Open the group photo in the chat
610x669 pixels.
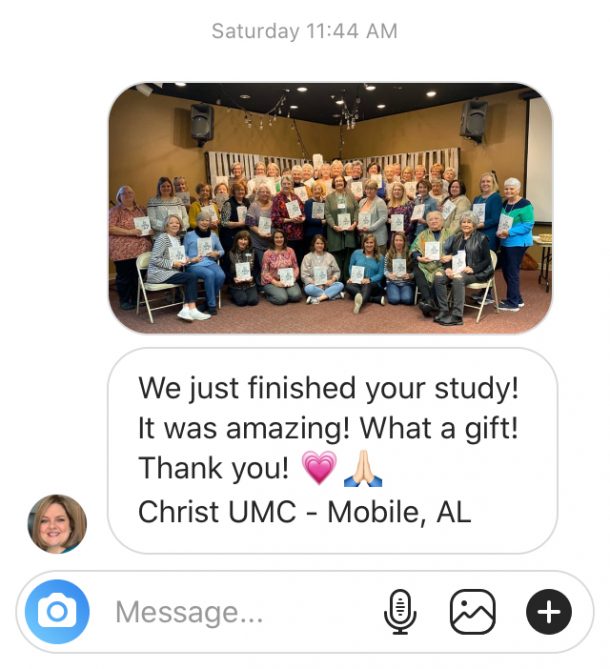330,208
